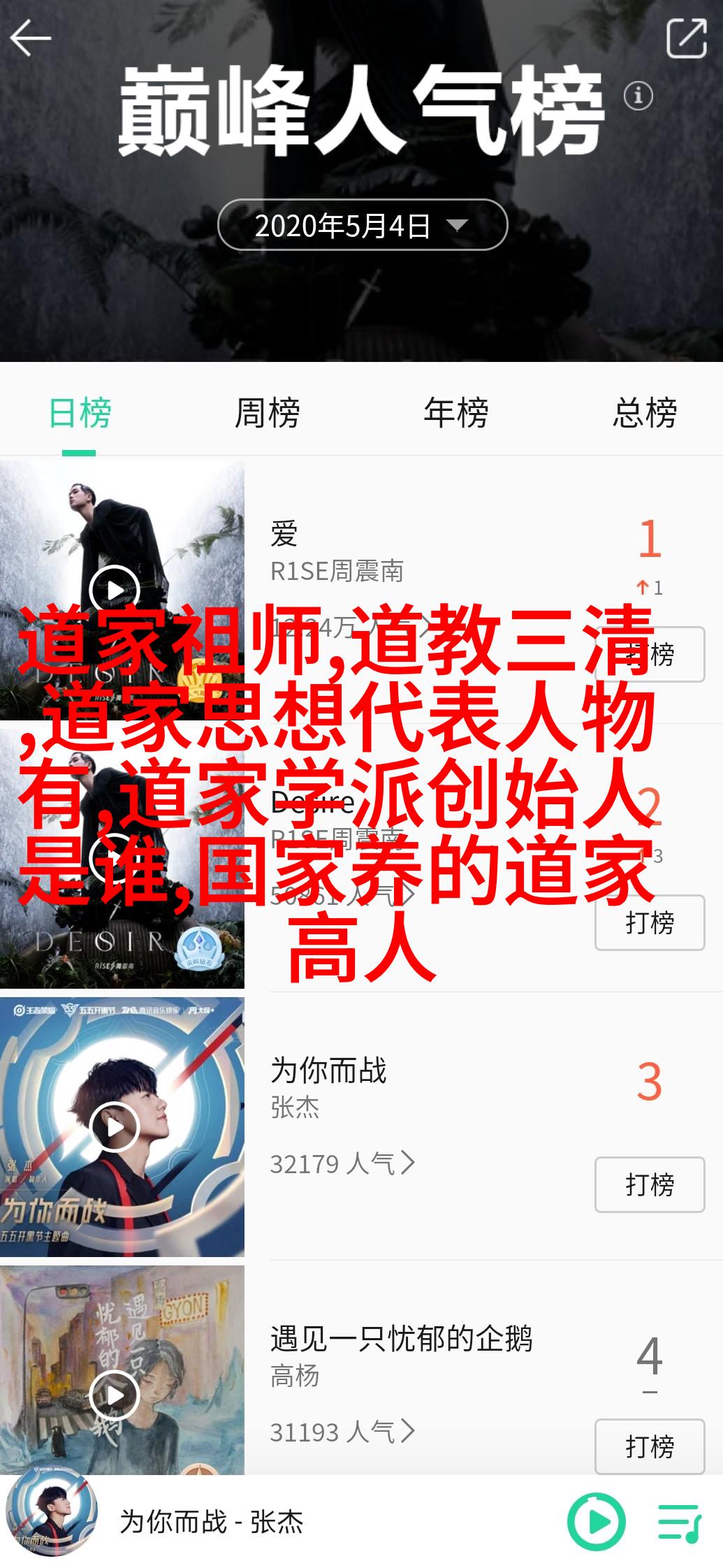This screenshot has width=723, height=1568.
Task: Tap 打榜 for 为你而战
Action: [649, 1184]
